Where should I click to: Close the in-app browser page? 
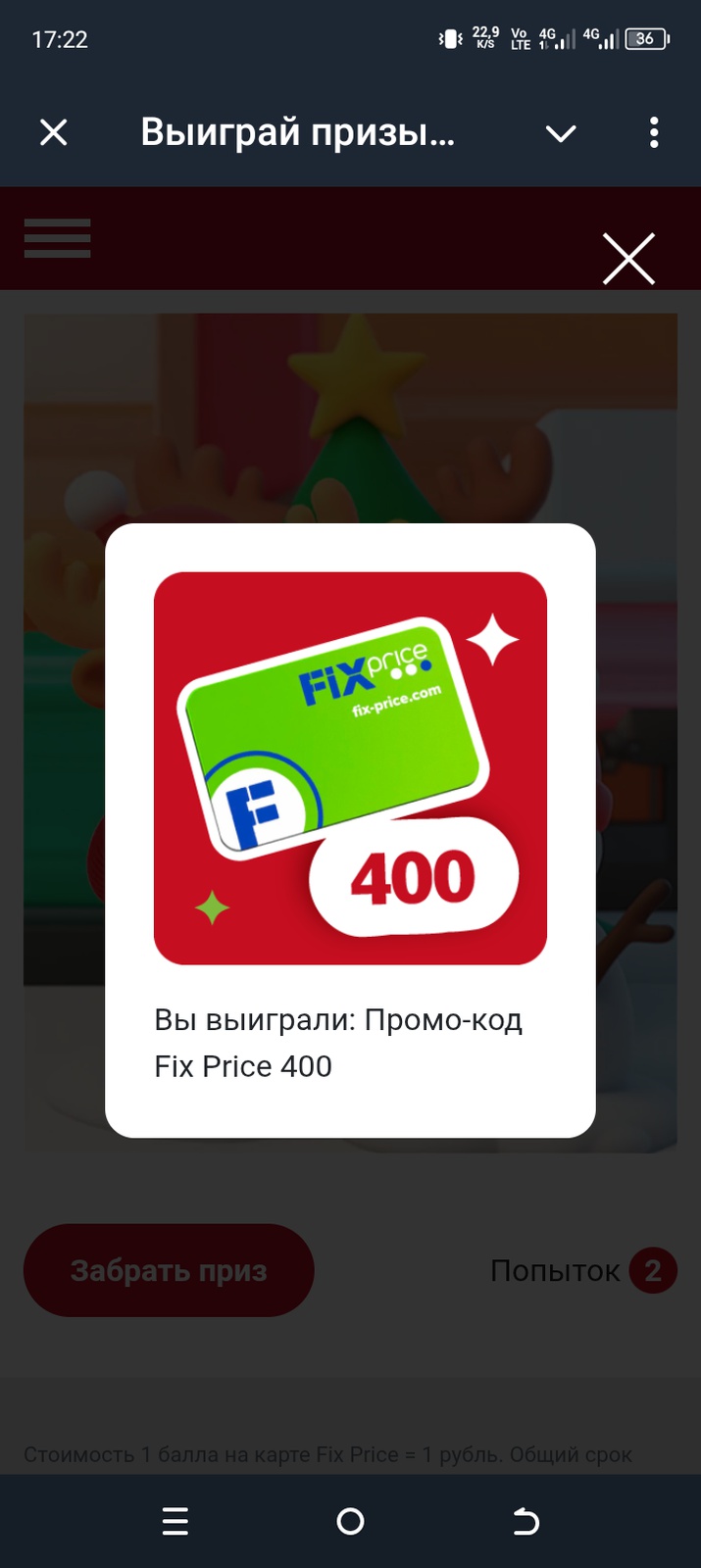pyautogui.click(x=53, y=132)
